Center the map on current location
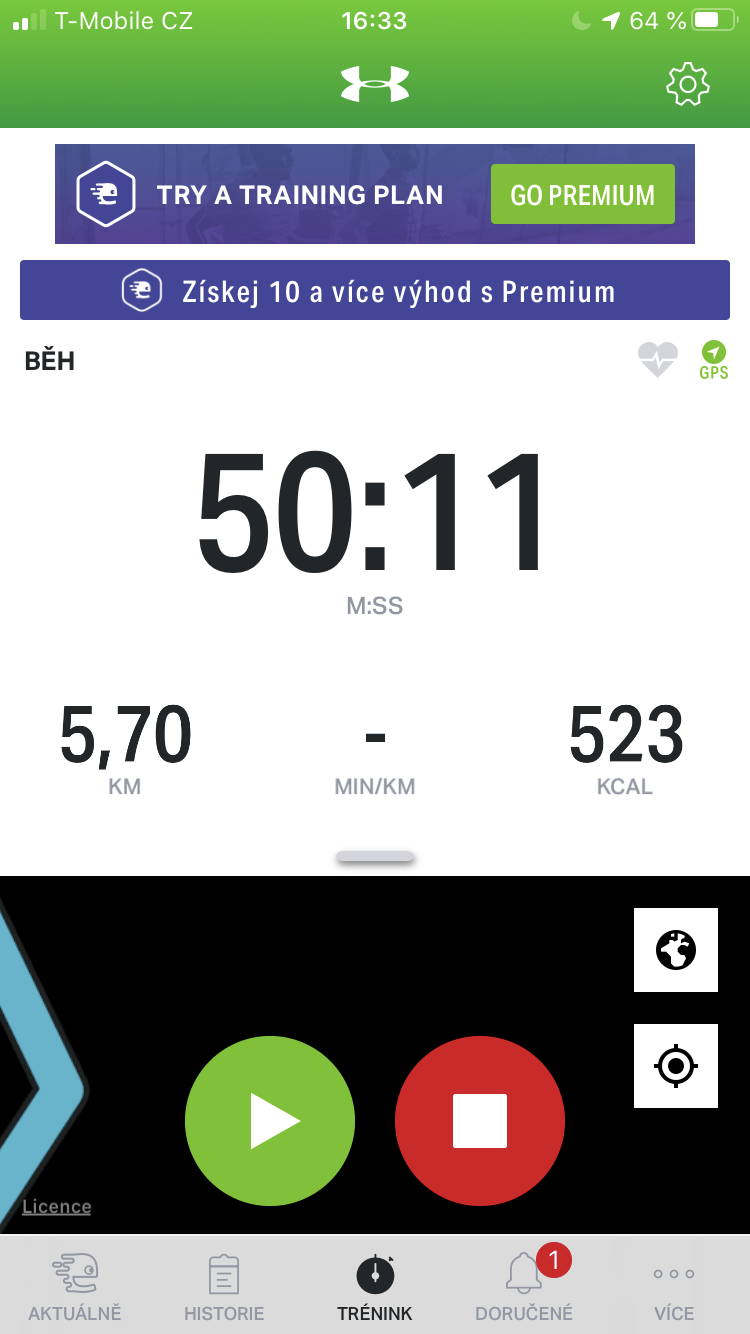This screenshot has height=1334, width=750. coord(676,1066)
